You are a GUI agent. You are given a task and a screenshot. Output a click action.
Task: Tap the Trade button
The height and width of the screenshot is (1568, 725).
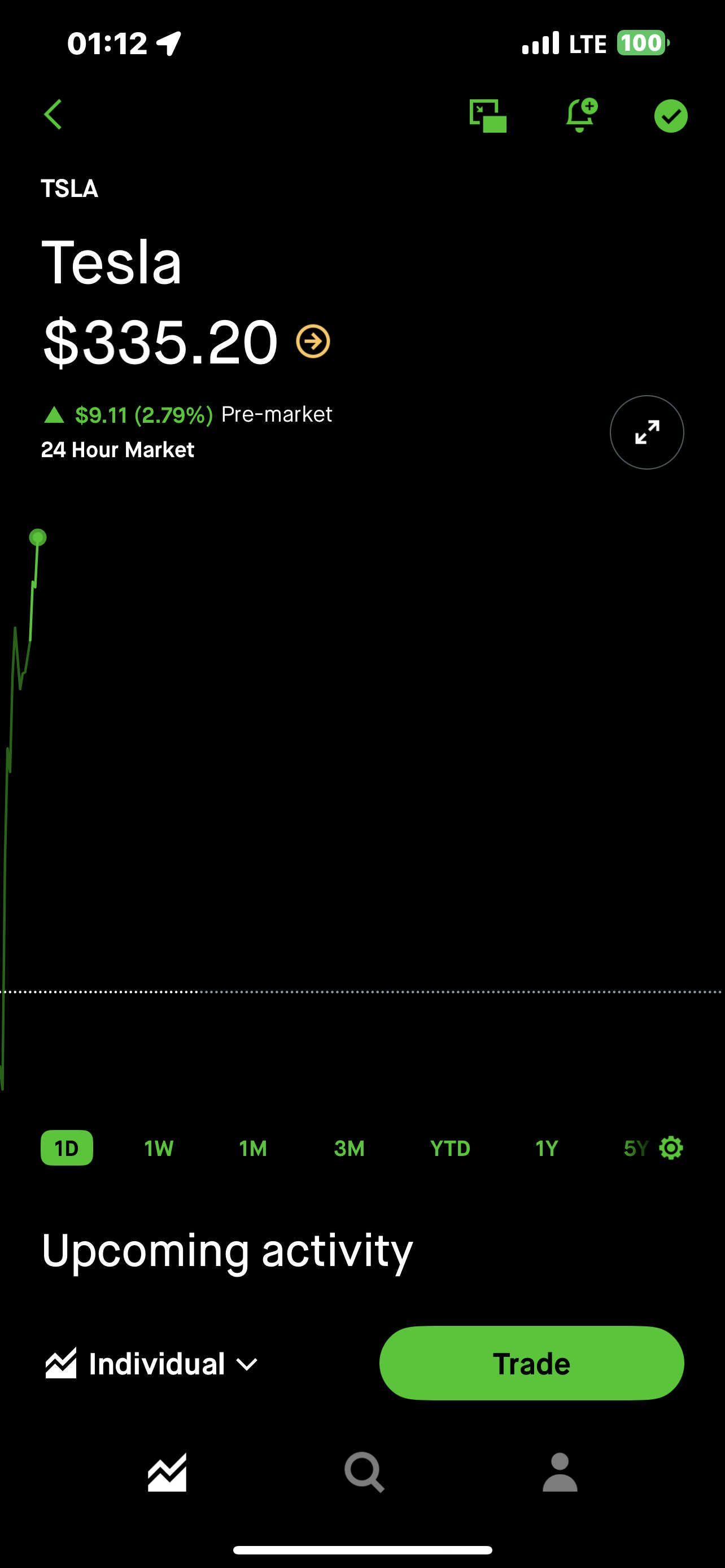(531, 1364)
